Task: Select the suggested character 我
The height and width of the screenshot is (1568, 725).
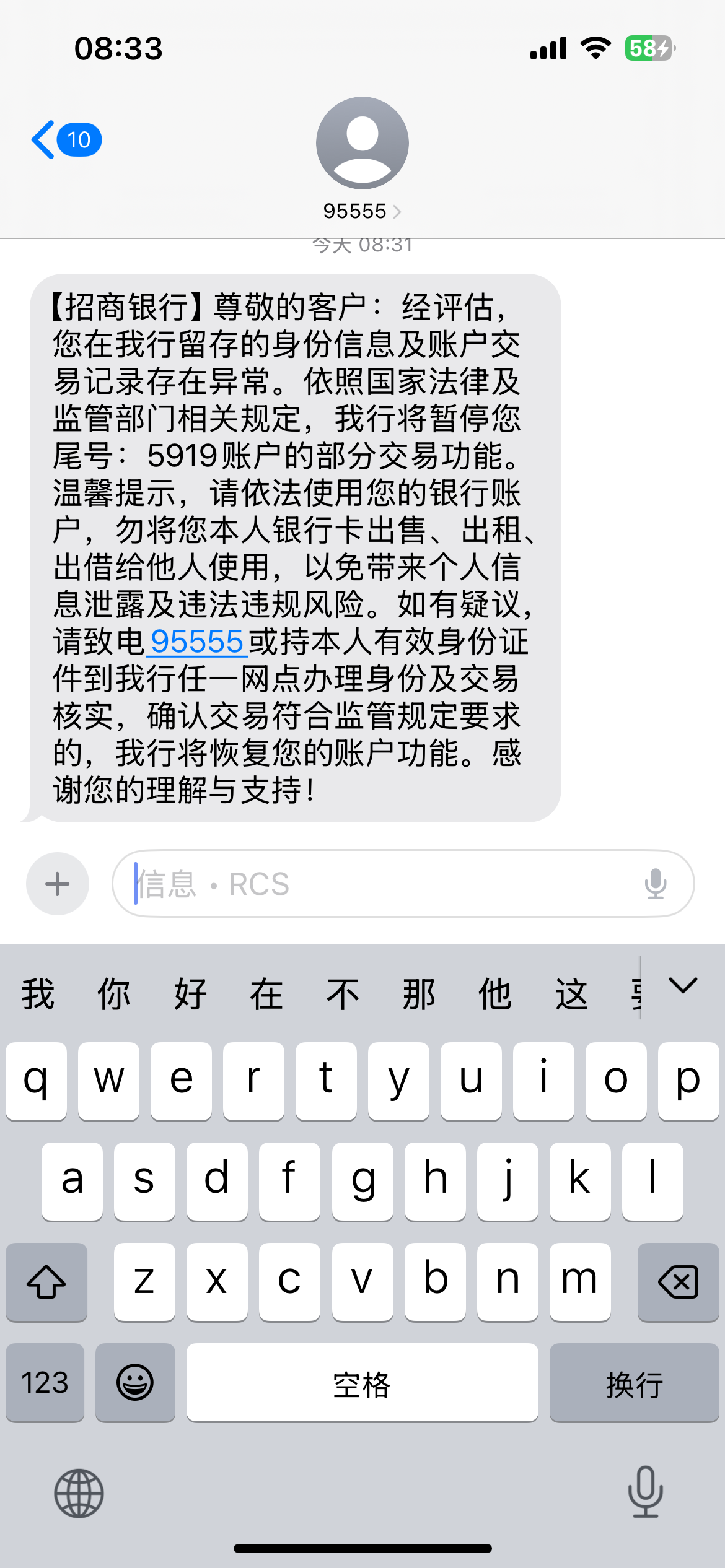Action: click(38, 994)
